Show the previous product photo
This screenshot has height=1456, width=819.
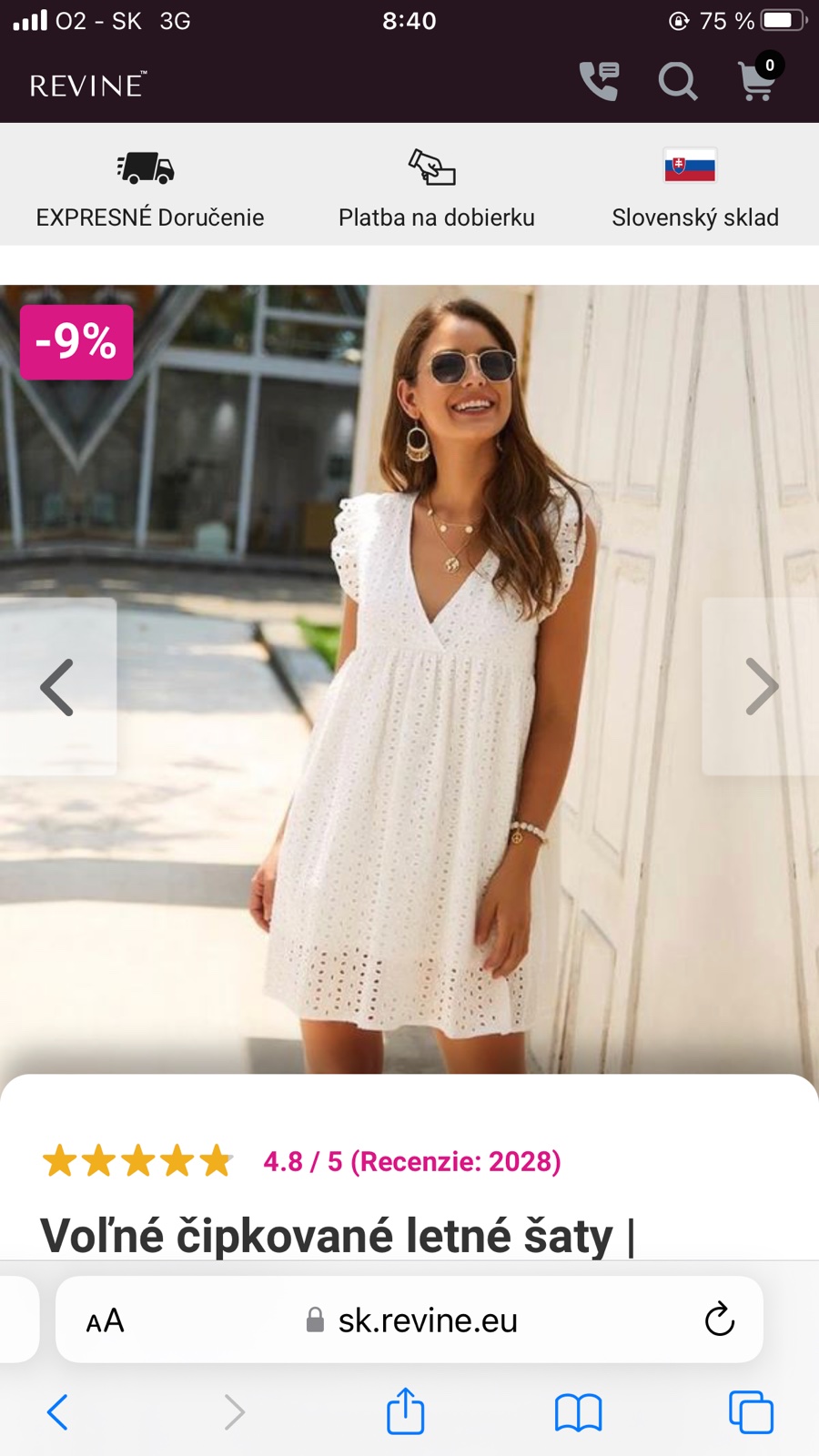[x=57, y=687]
